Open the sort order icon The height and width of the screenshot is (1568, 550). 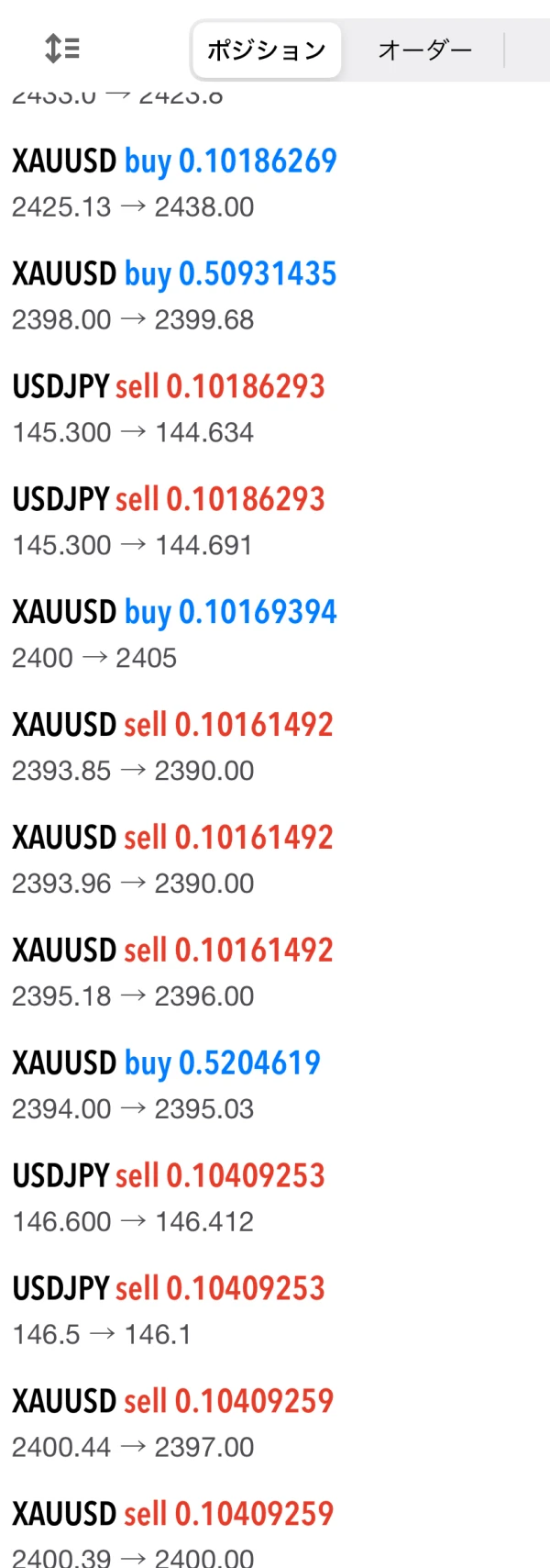62,49
